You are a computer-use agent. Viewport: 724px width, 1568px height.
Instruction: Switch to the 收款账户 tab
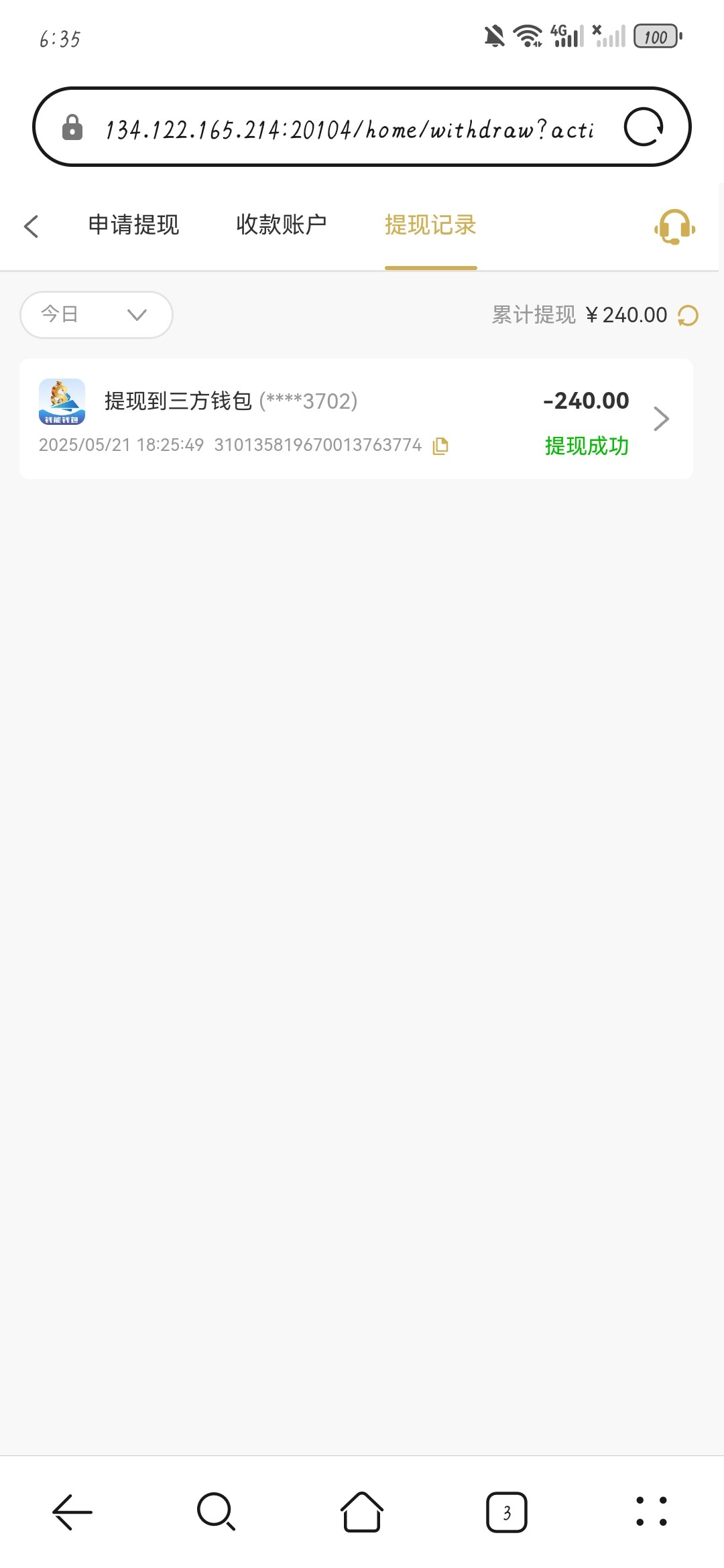(x=282, y=224)
